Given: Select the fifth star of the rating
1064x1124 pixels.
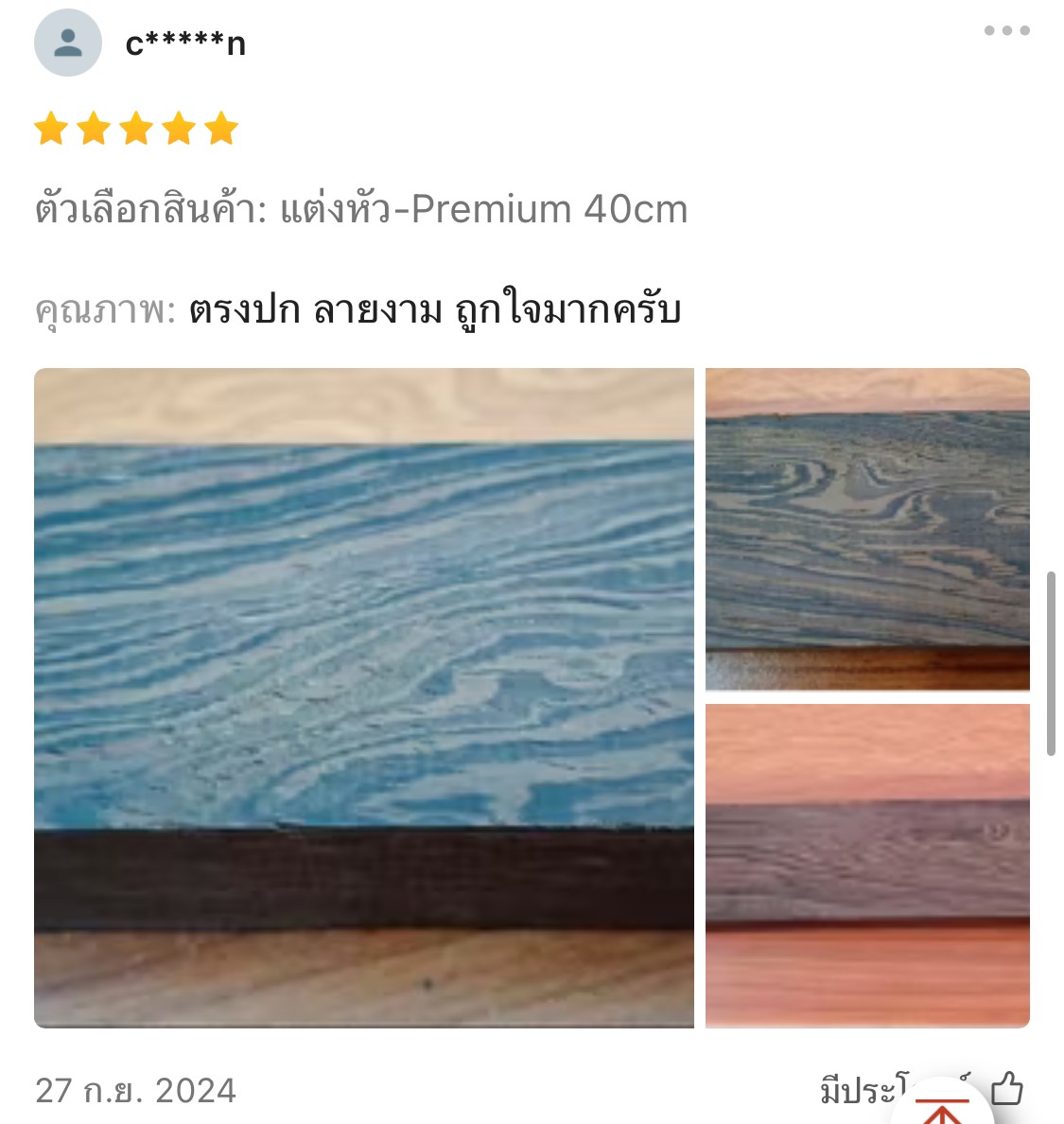Looking at the screenshot, I should (x=222, y=128).
